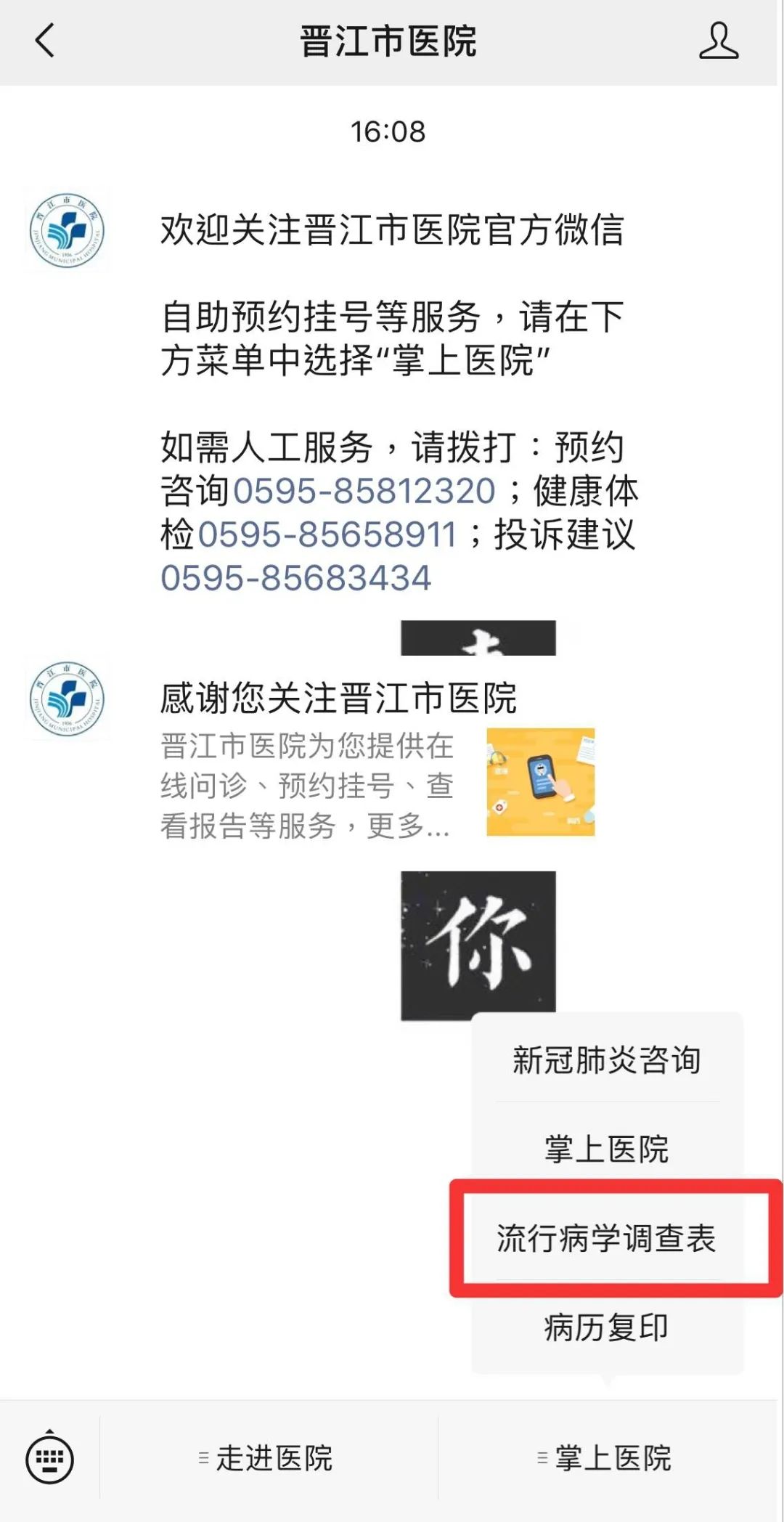Call health checkup number 0595-85658911
Image resolution: width=784 pixels, height=1522 pixels.
pyautogui.click(x=327, y=534)
